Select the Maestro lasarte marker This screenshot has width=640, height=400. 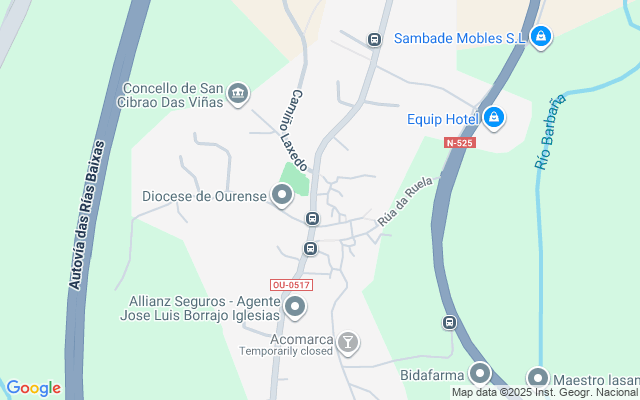pos(538,379)
